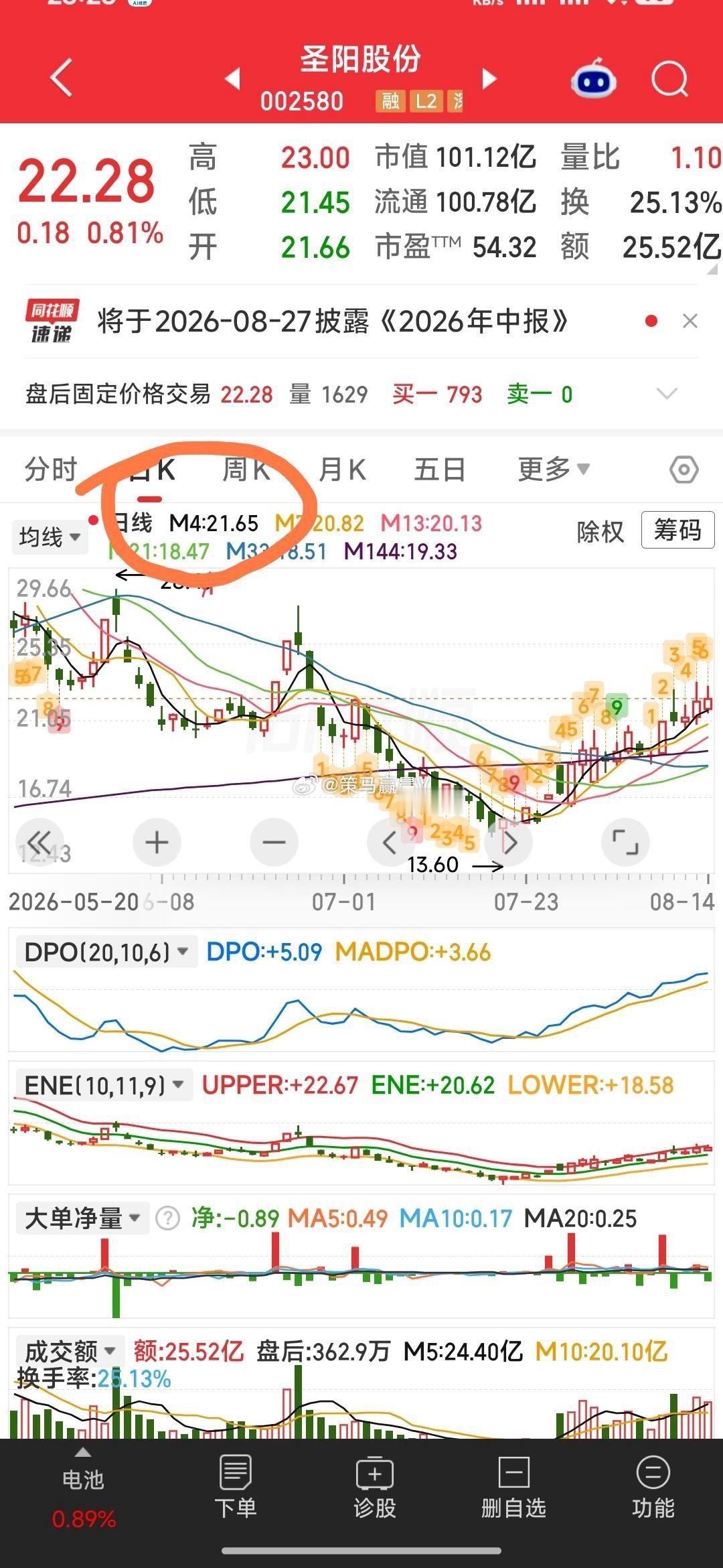Open 下单 in the bottom bar
Image resolution: width=723 pixels, height=1568 pixels.
235,1486
